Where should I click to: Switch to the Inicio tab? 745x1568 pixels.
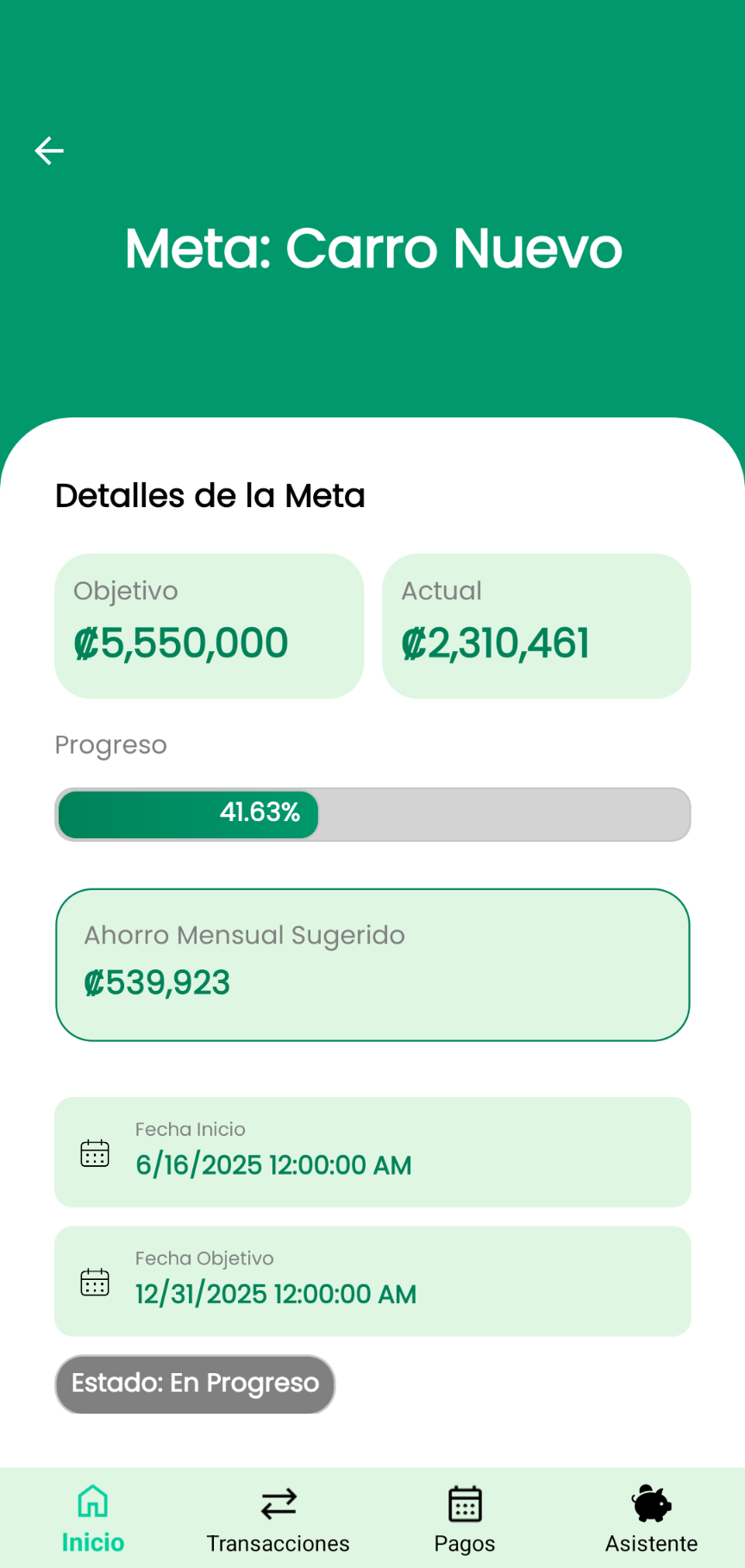point(93,1518)
